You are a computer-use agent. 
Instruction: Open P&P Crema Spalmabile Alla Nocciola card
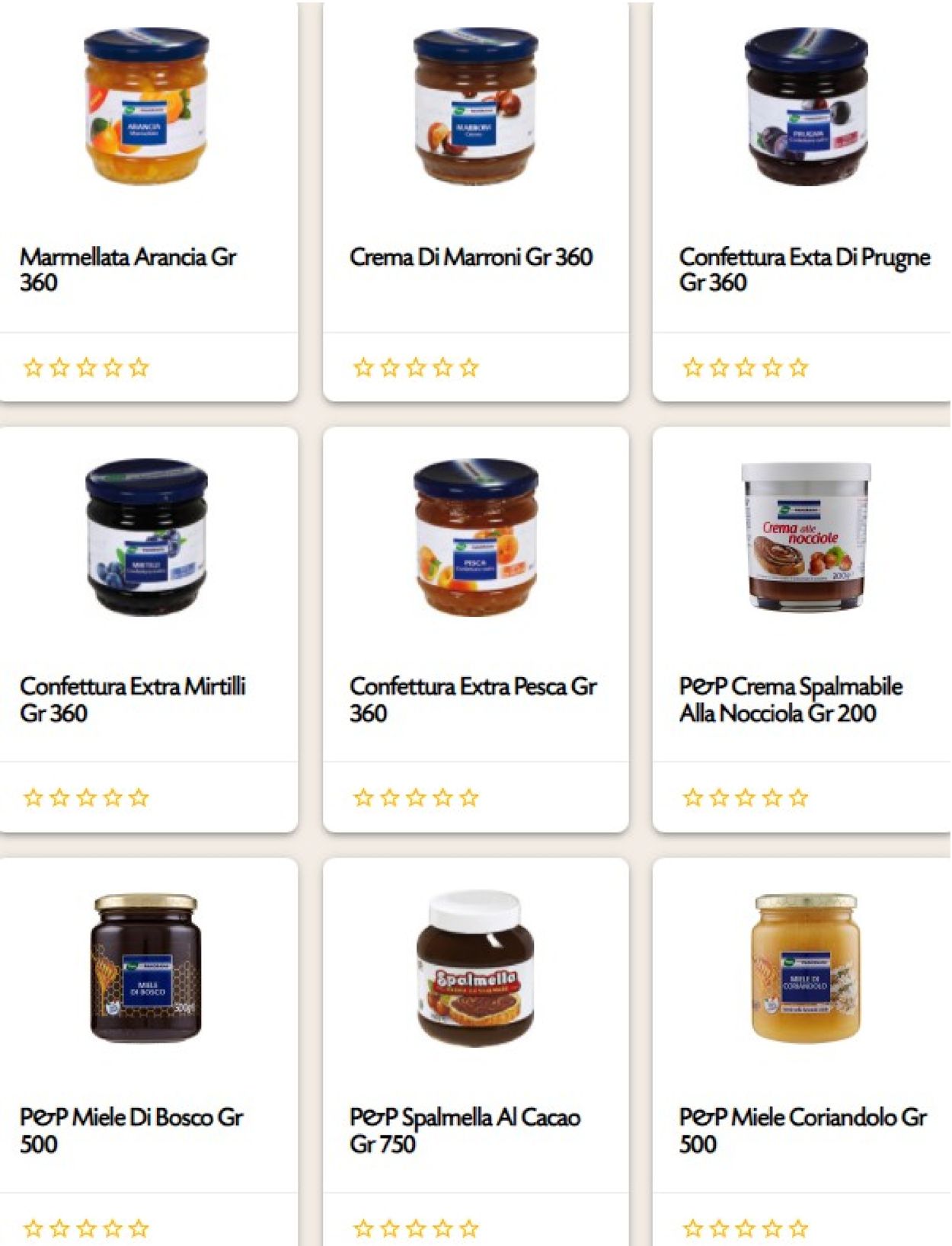pyautogui.click(x=791, y=698)
